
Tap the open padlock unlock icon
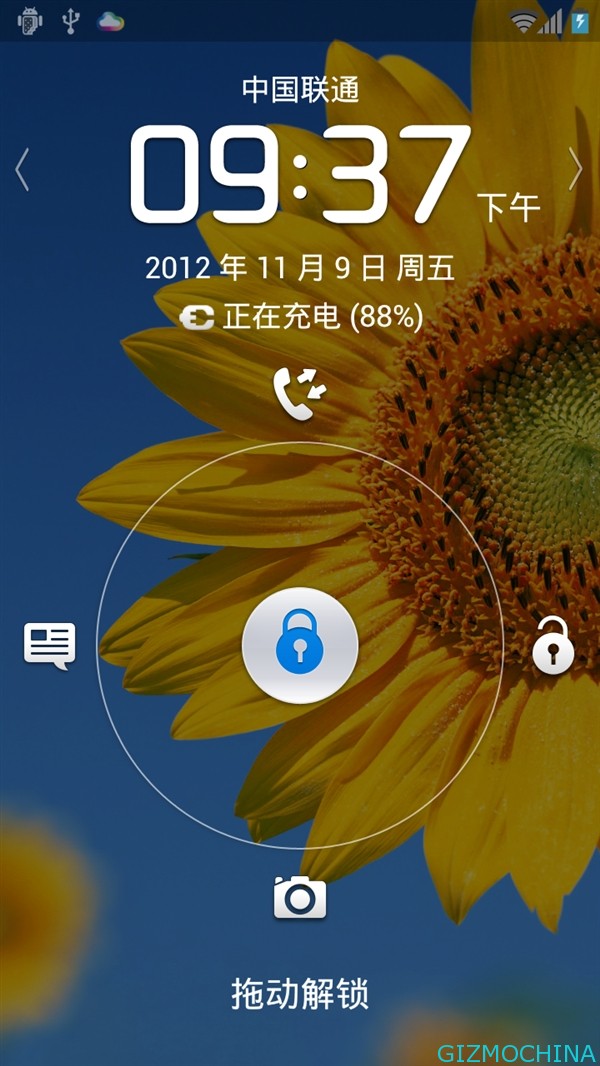coord(552,646)
